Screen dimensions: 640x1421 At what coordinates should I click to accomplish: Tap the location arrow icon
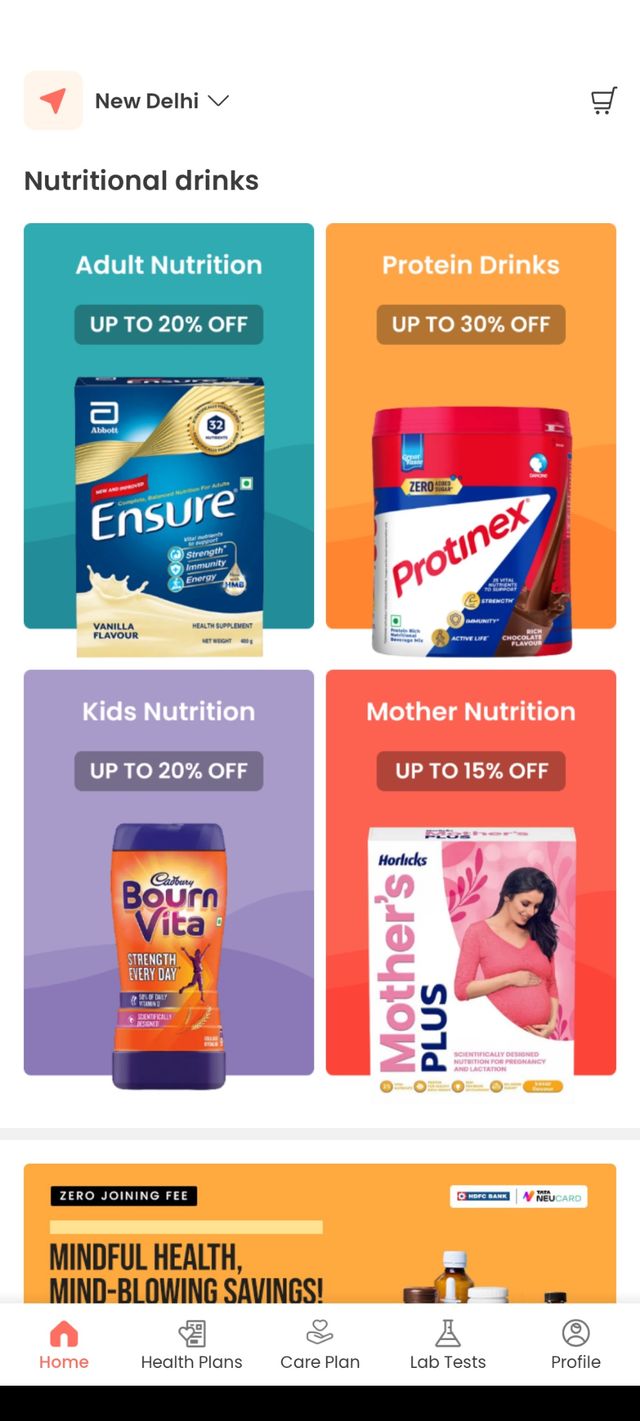click(53, 100)
